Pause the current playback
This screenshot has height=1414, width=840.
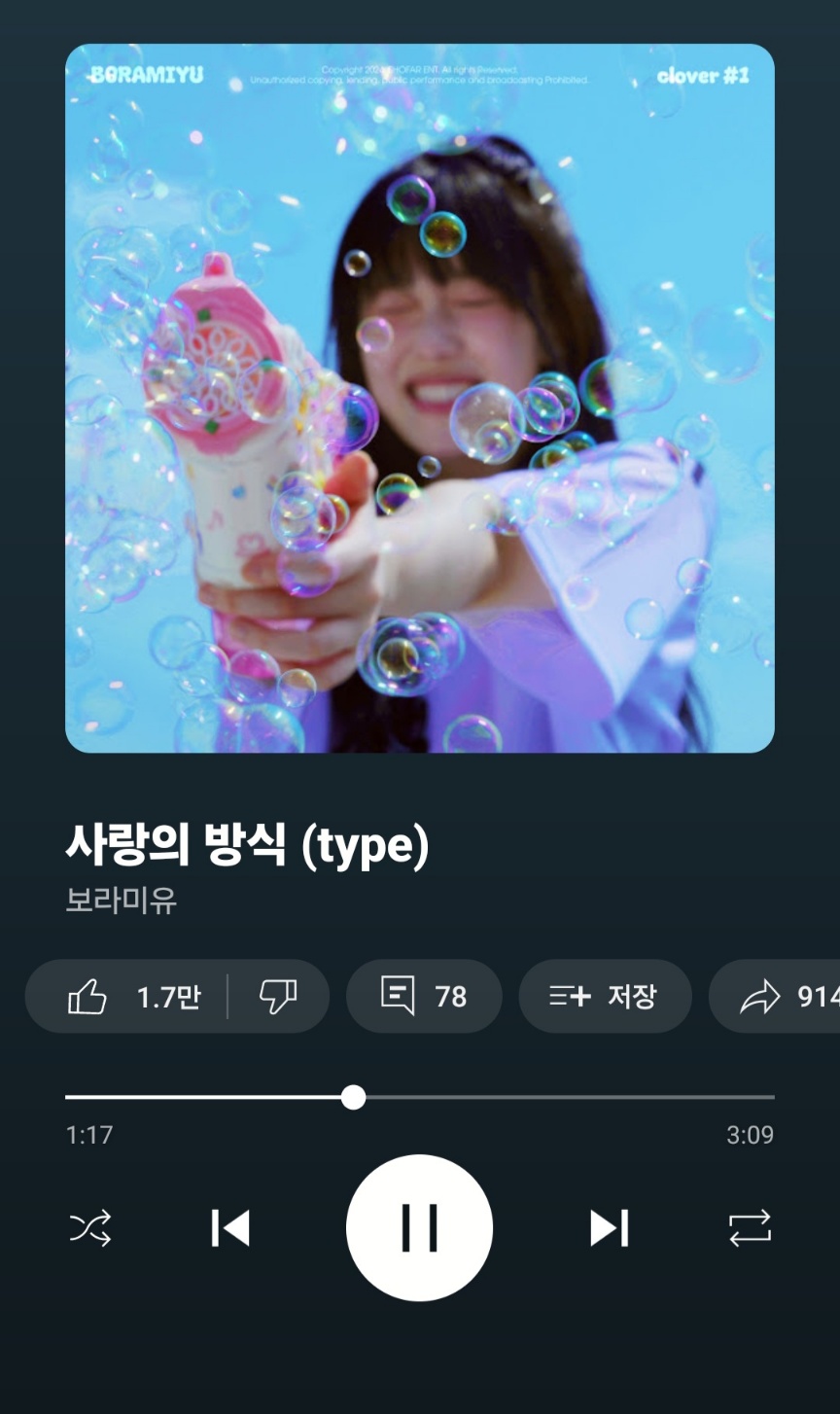[419, 1228]
